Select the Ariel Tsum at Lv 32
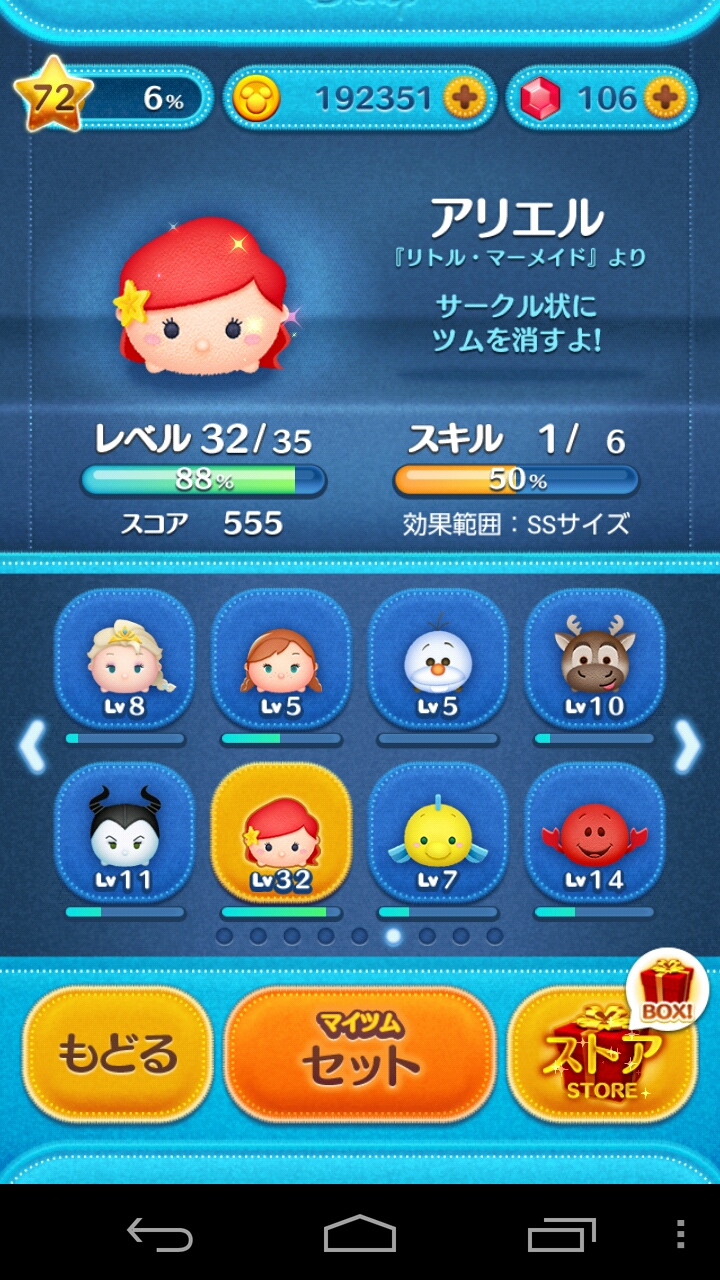The width and height of the screenshot is (720, 1280). click(281, 832)
